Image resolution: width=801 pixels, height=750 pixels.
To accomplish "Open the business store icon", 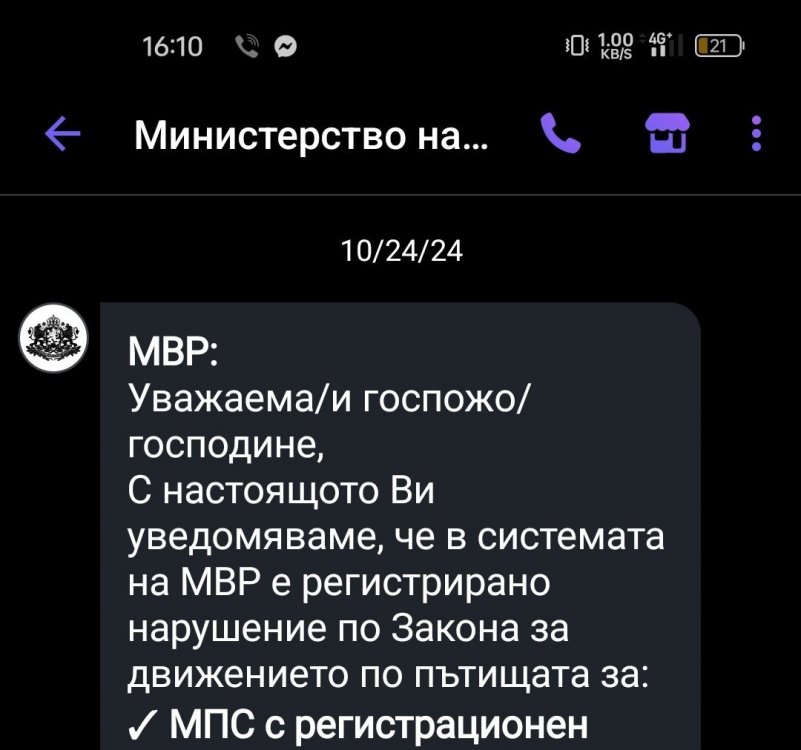I will (x=668, y=133).
